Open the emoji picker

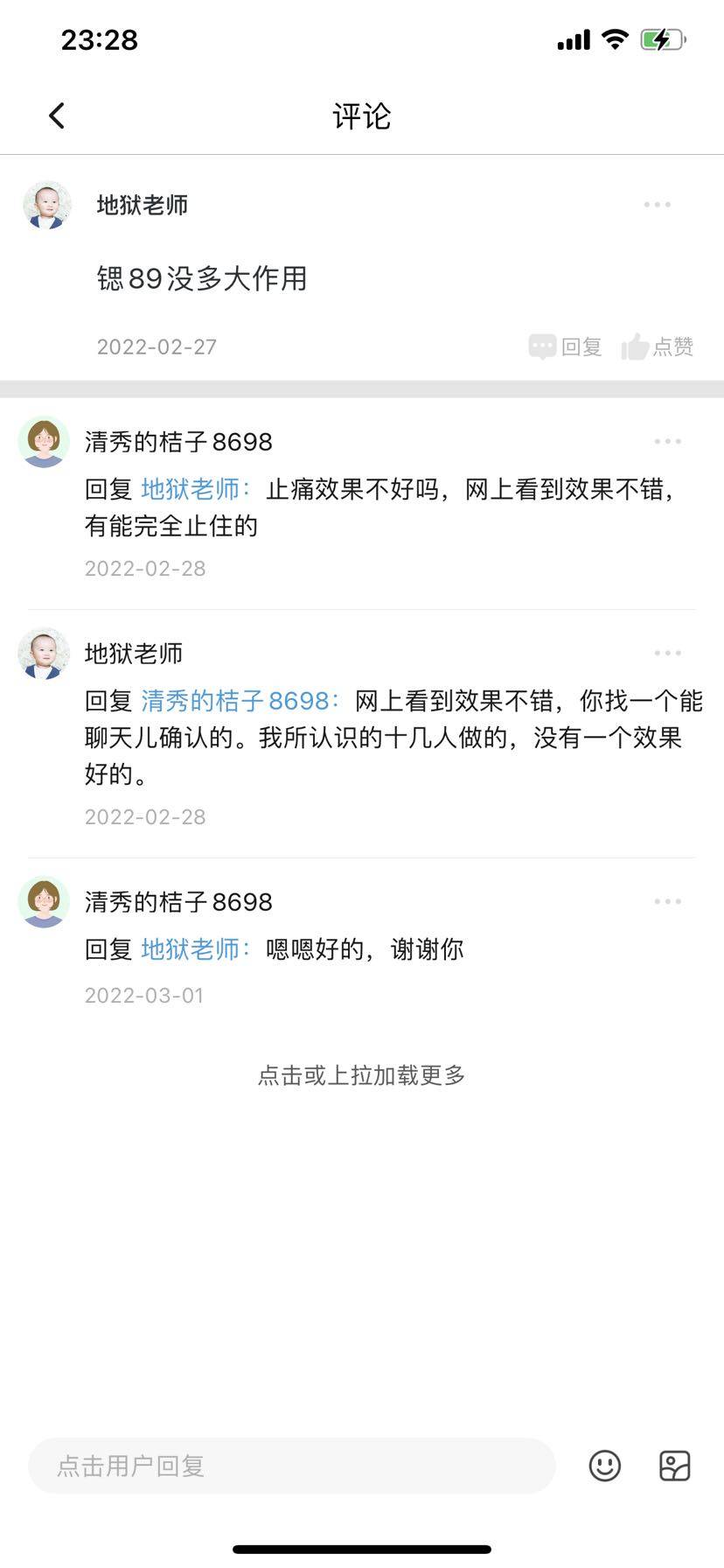click(x=604, y=1466)
